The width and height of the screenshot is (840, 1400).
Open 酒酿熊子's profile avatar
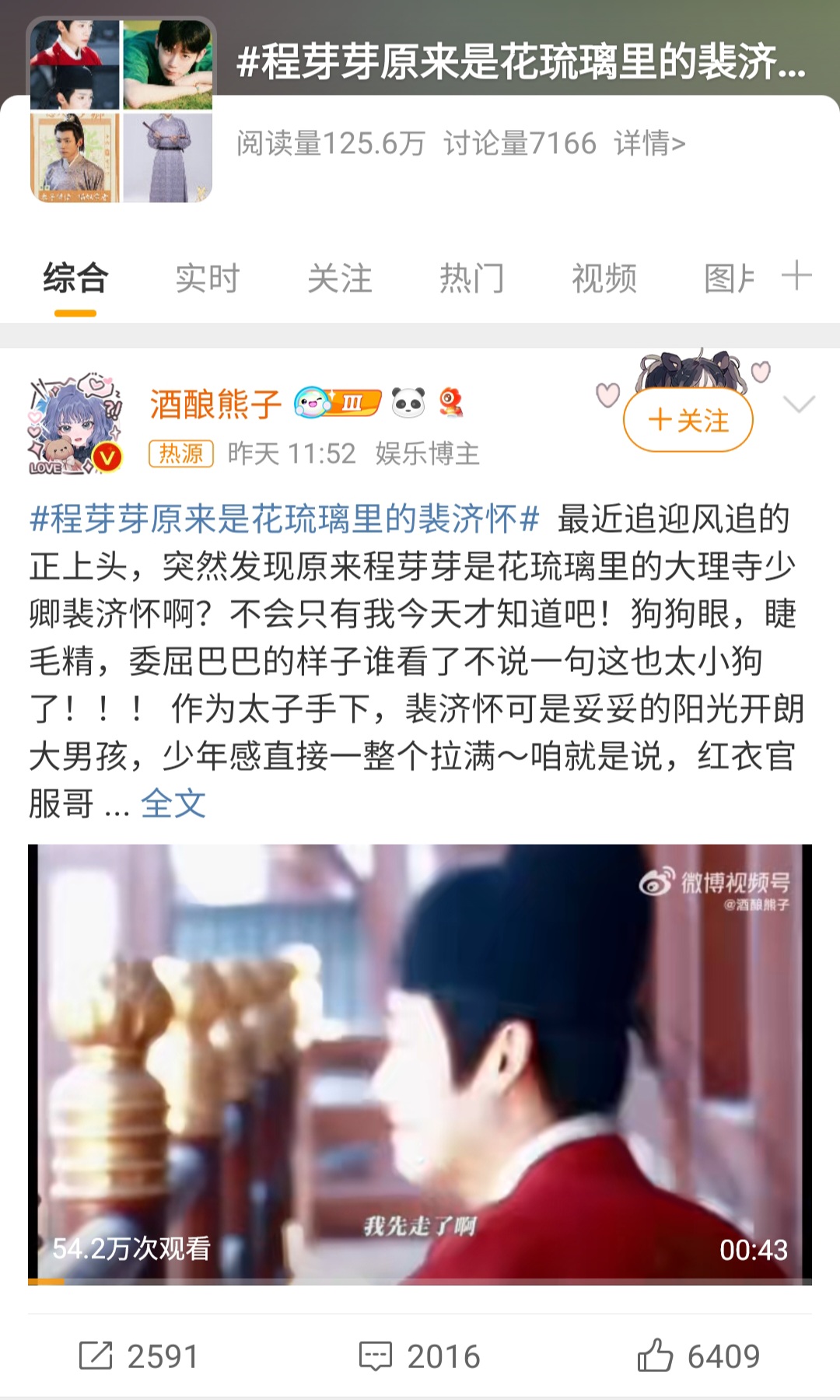coord(75,425)
